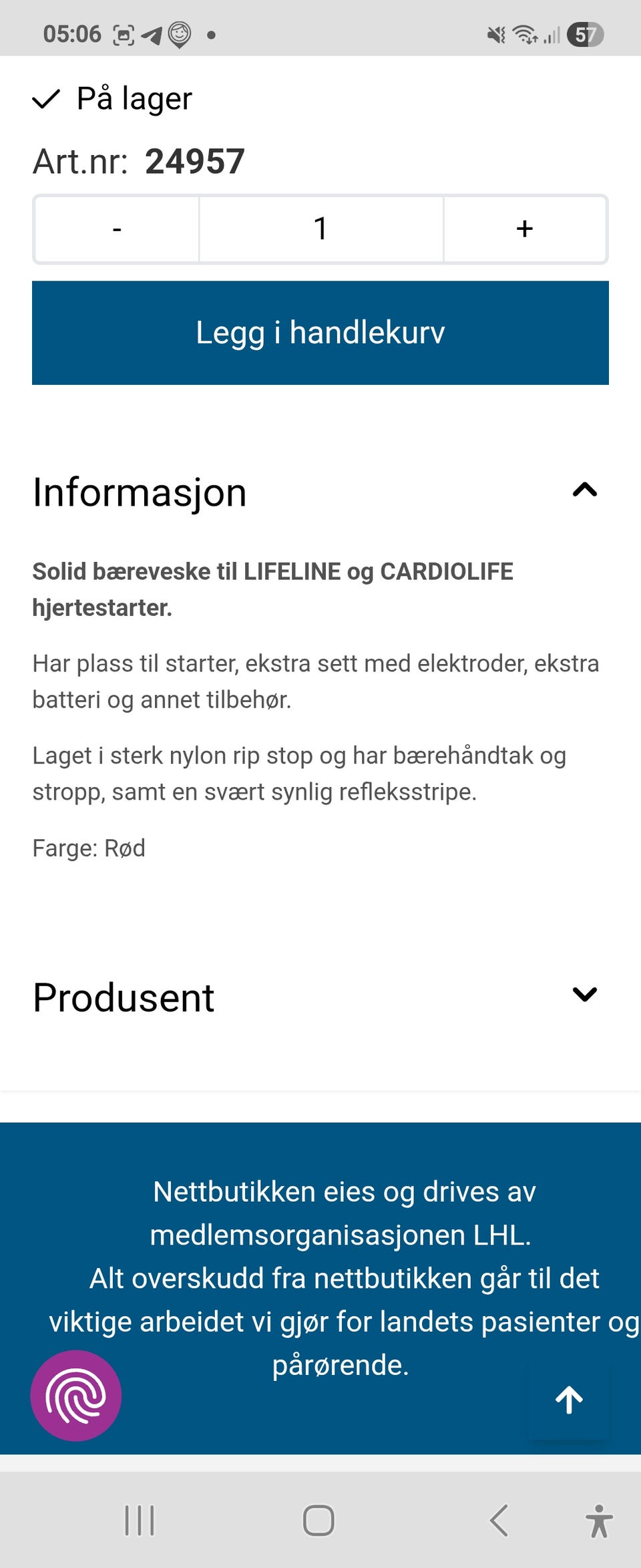Viewport: 641px width, 1568px height.
Task: Open the purple fingerprint cookie consent widget
Action: point(76,1397)
